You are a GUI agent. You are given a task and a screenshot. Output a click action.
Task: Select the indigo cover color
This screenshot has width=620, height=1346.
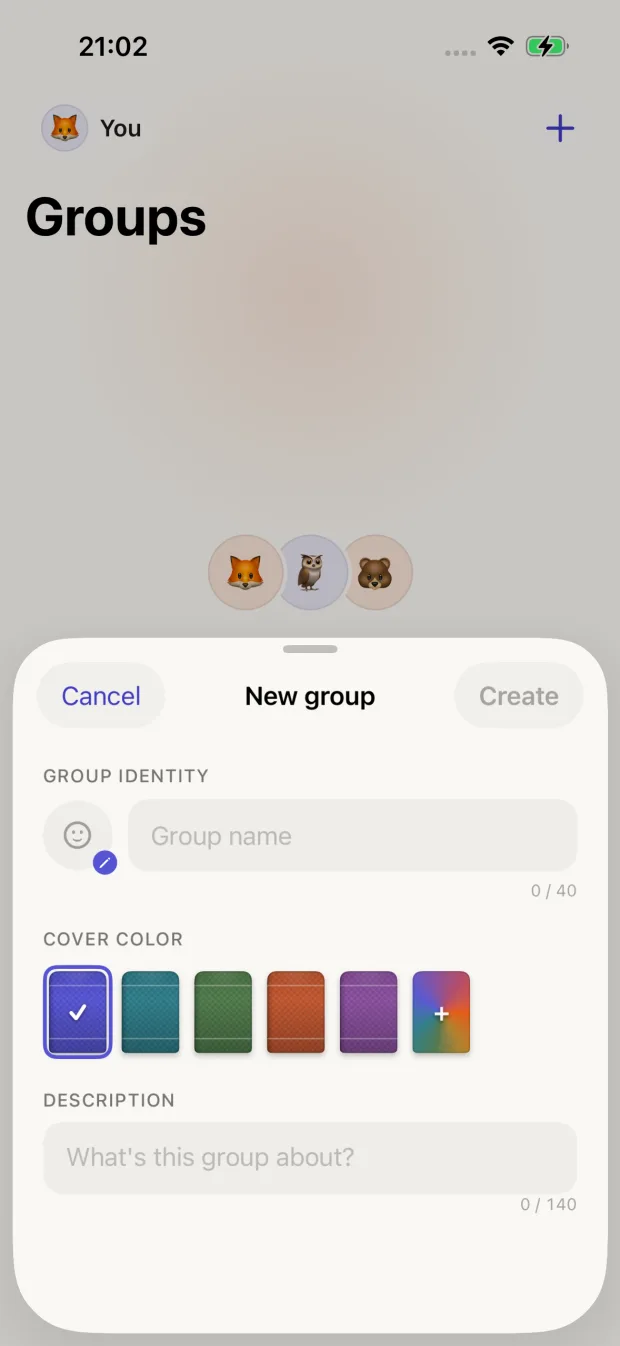(x=78, y=1012)
